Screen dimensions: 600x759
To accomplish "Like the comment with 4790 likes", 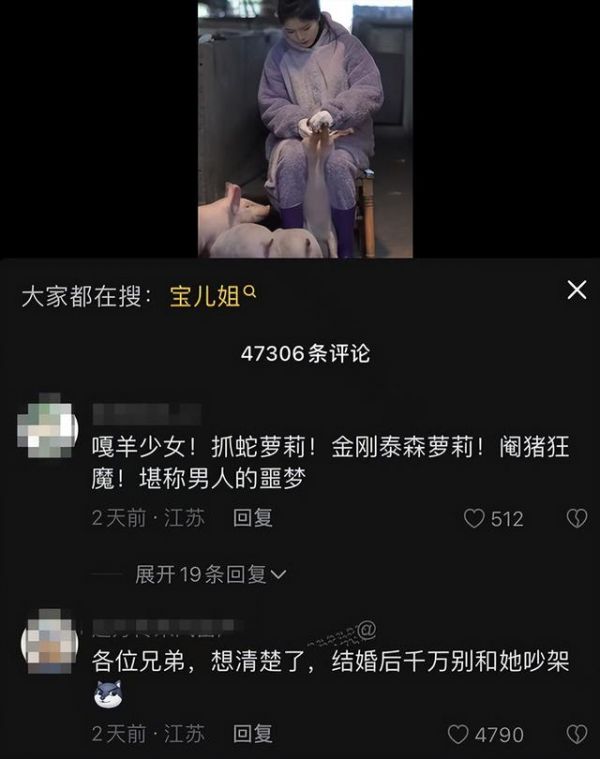I will click(458, 734).
